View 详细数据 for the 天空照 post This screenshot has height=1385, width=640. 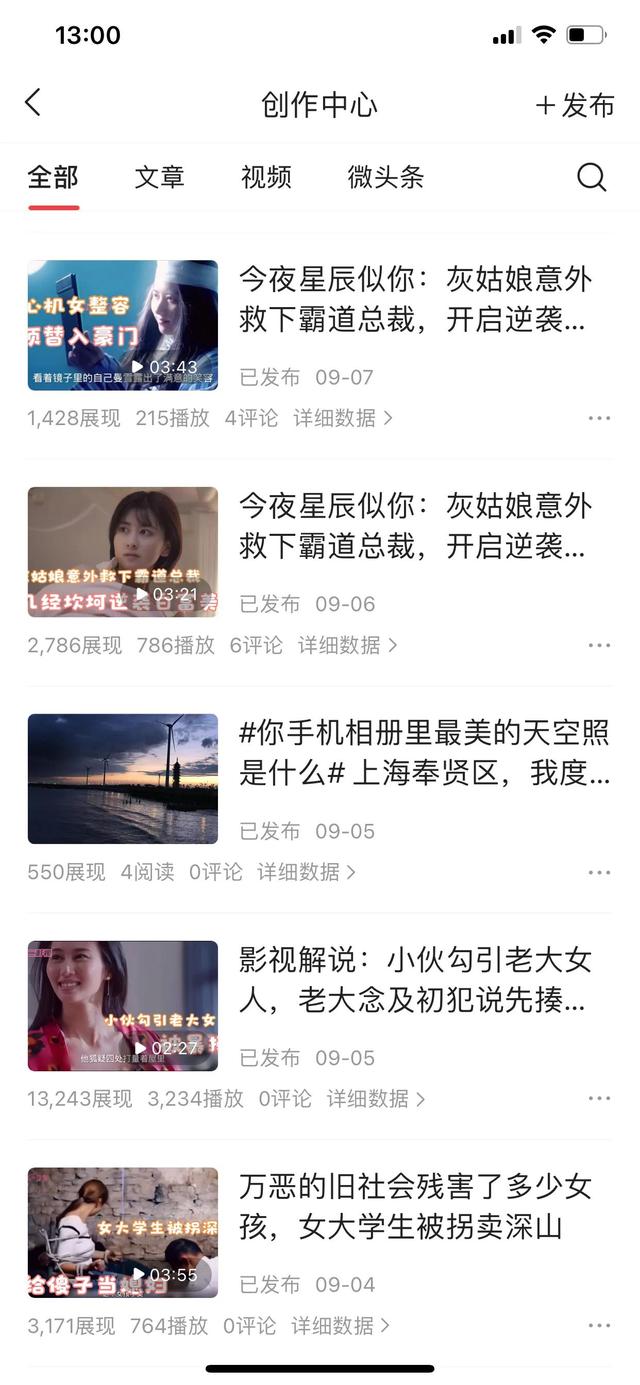[306, 872]
